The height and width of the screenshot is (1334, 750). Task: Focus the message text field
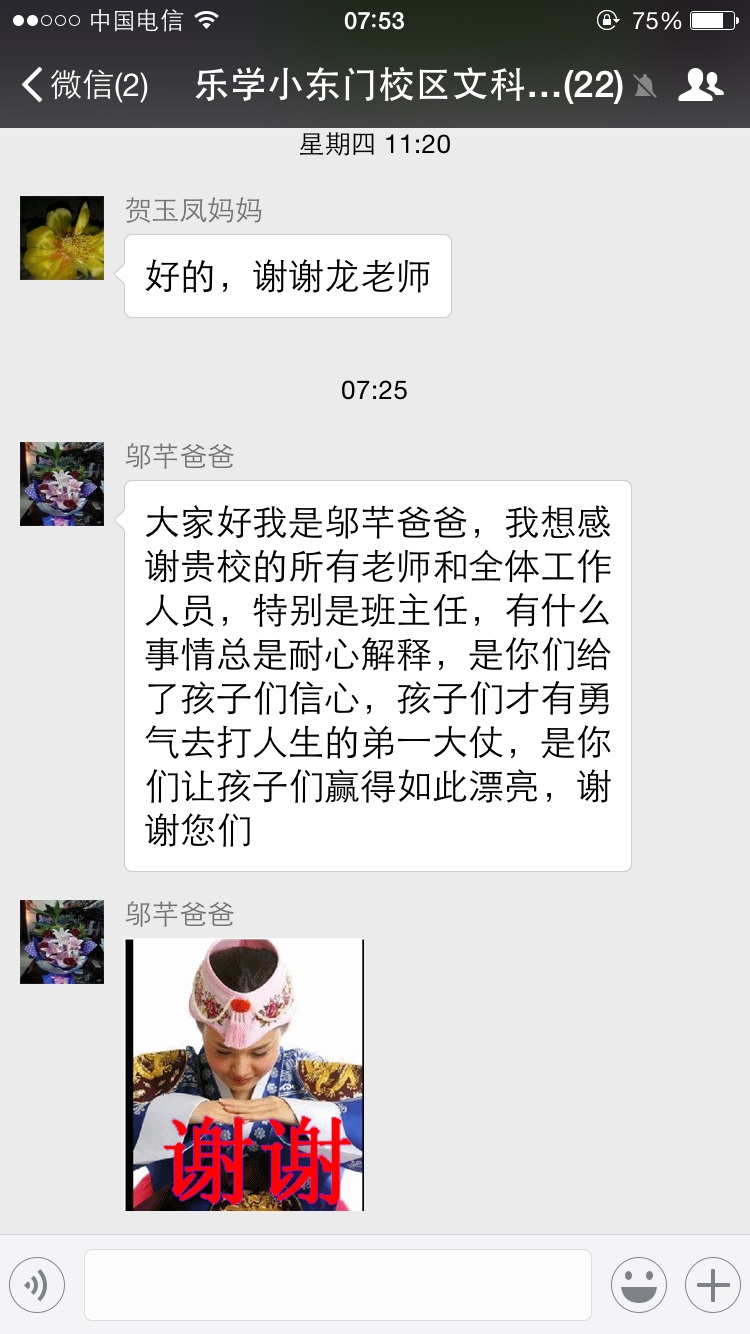click(338, 1285)
